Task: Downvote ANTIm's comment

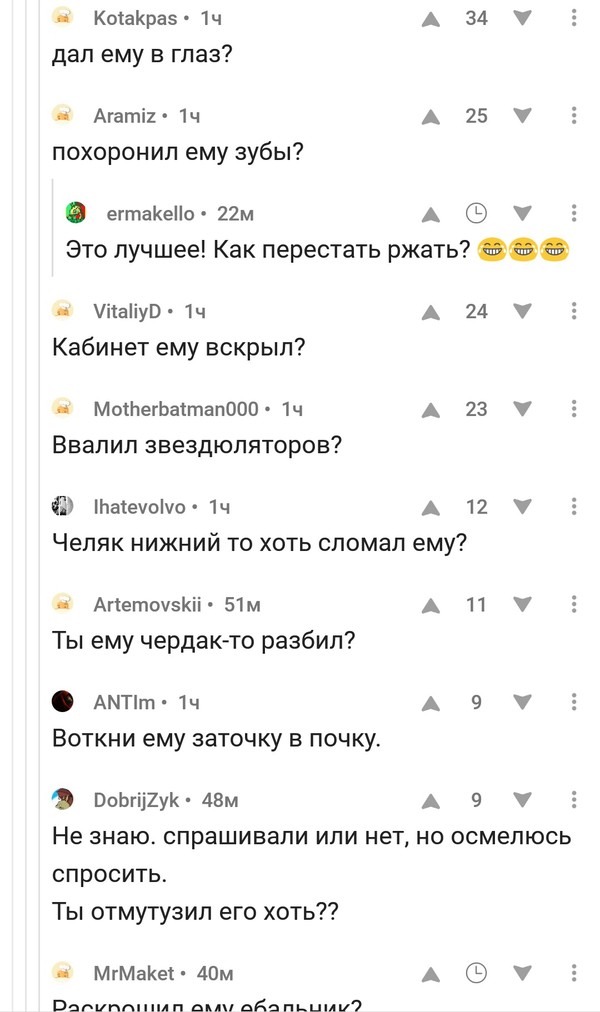Action: 522,703
